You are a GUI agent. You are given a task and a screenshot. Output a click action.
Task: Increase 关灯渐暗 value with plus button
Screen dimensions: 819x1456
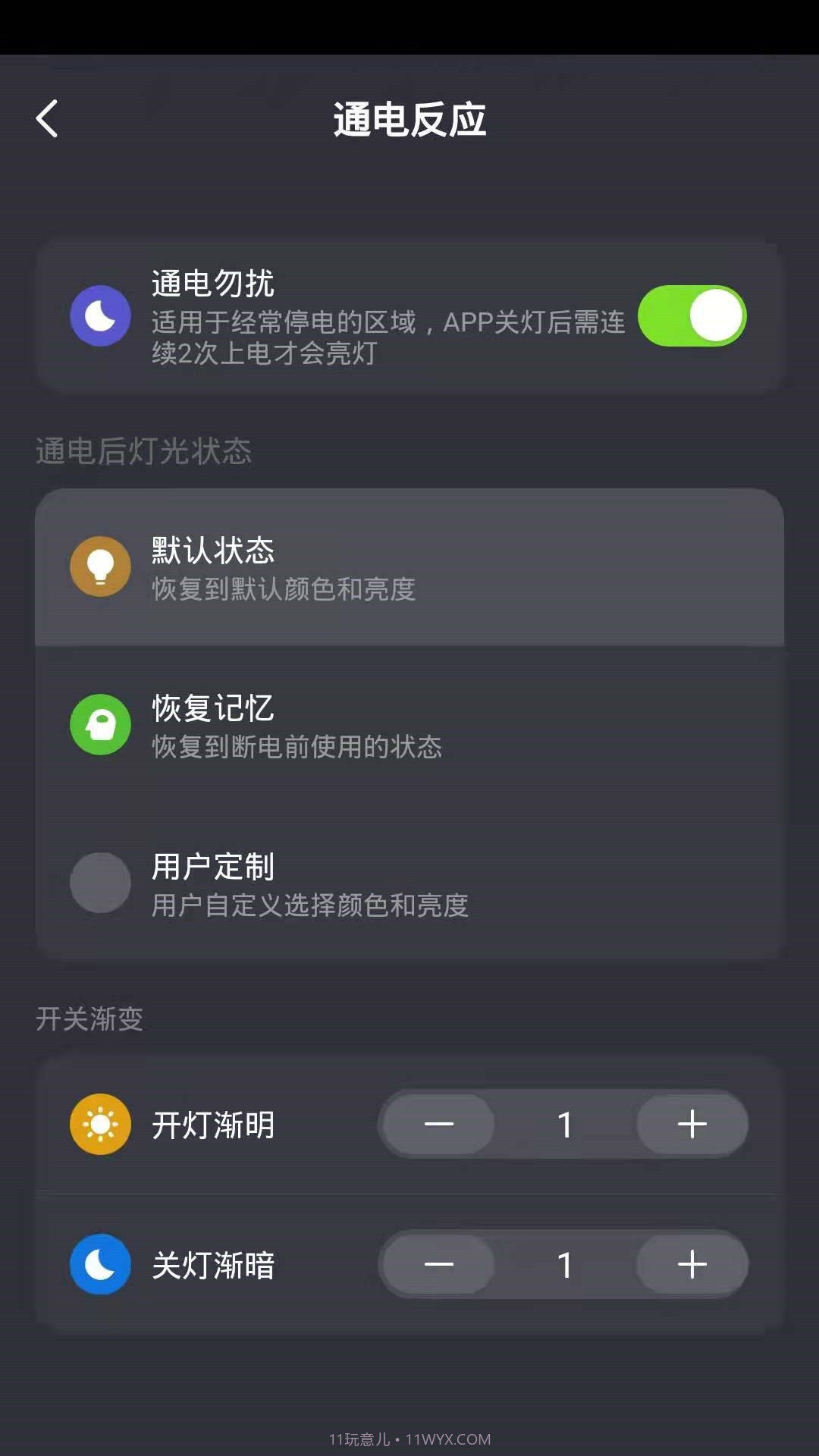click(x=692, y=1265)
